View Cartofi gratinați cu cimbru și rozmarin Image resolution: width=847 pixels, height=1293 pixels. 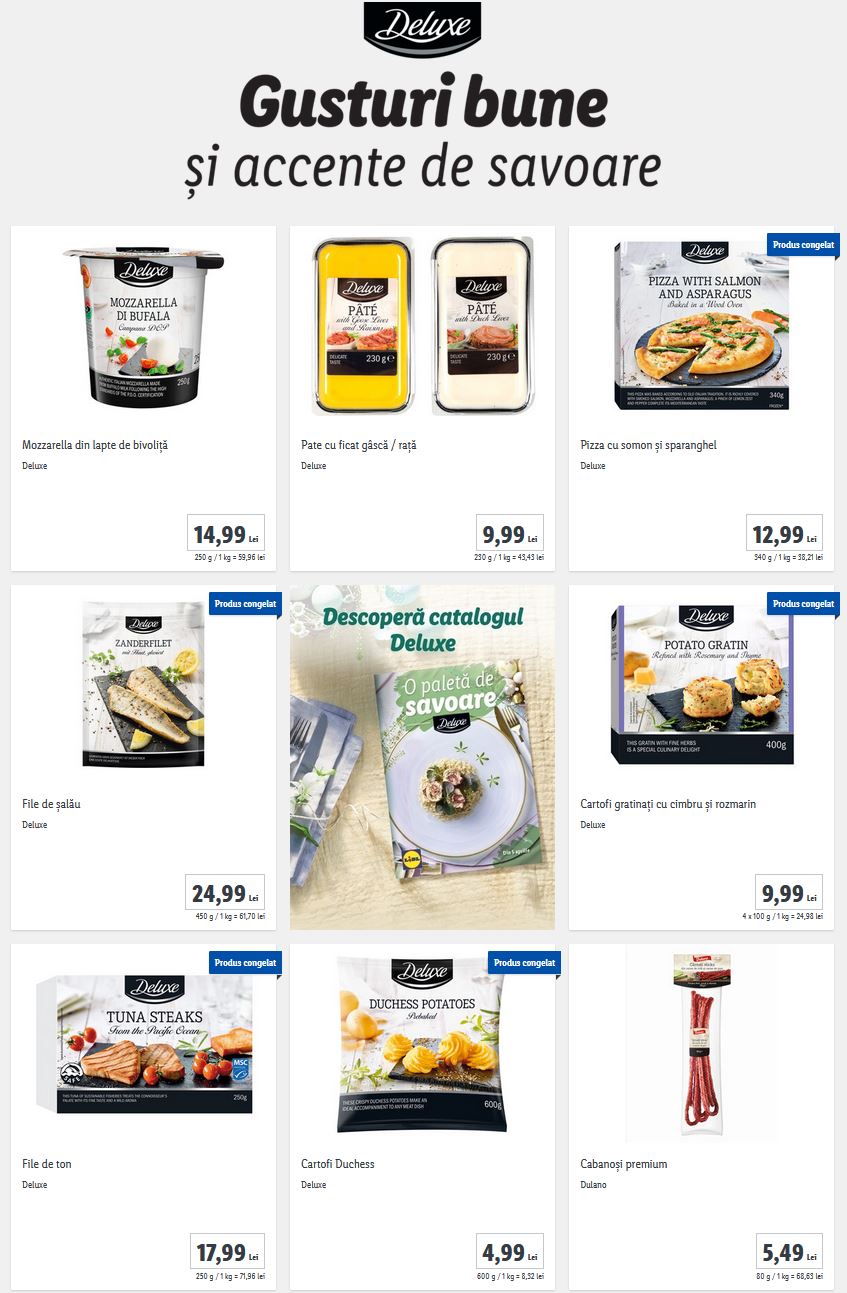tap(701, 757)
